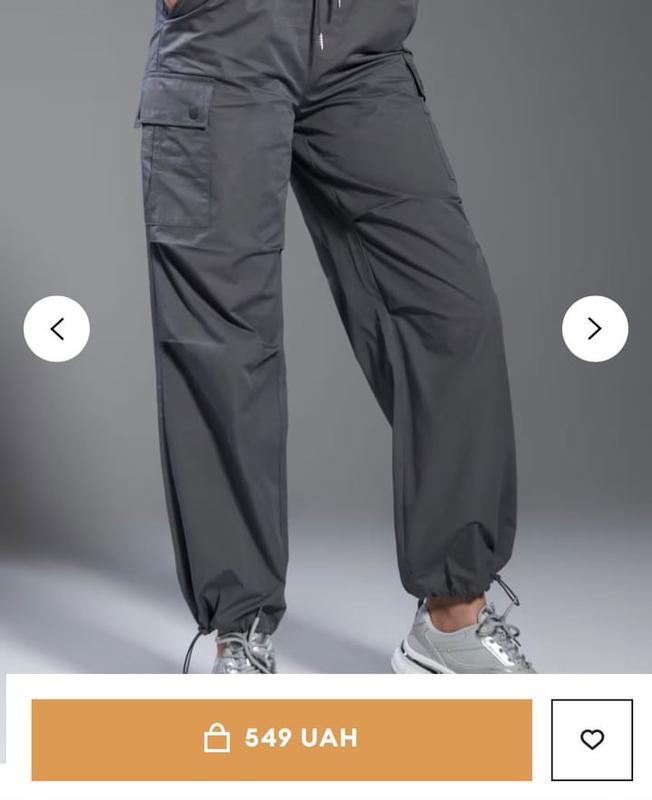Add to bag for 549 UAH
The image size is (652, 800).
[282, 739]
